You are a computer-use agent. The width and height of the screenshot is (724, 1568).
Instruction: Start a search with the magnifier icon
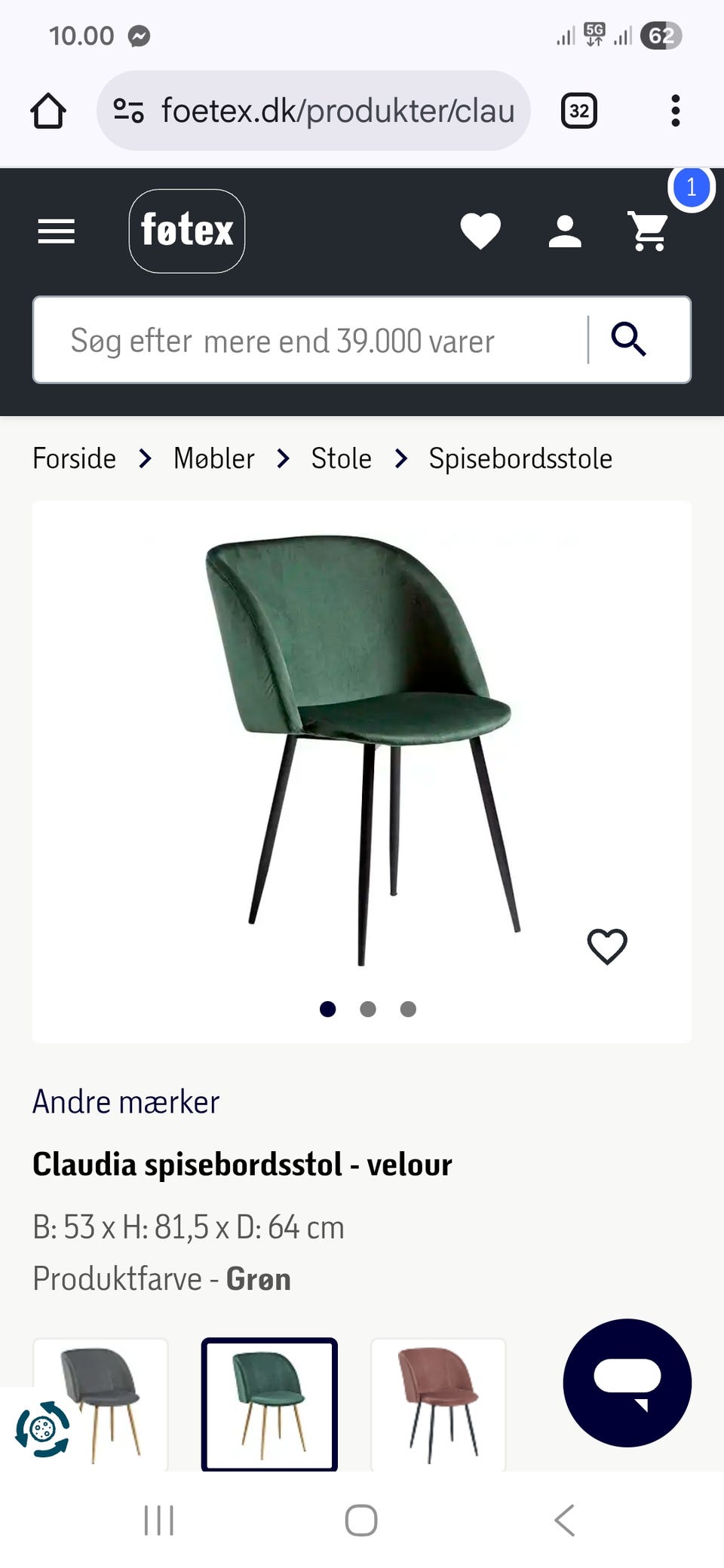[628, 340]
